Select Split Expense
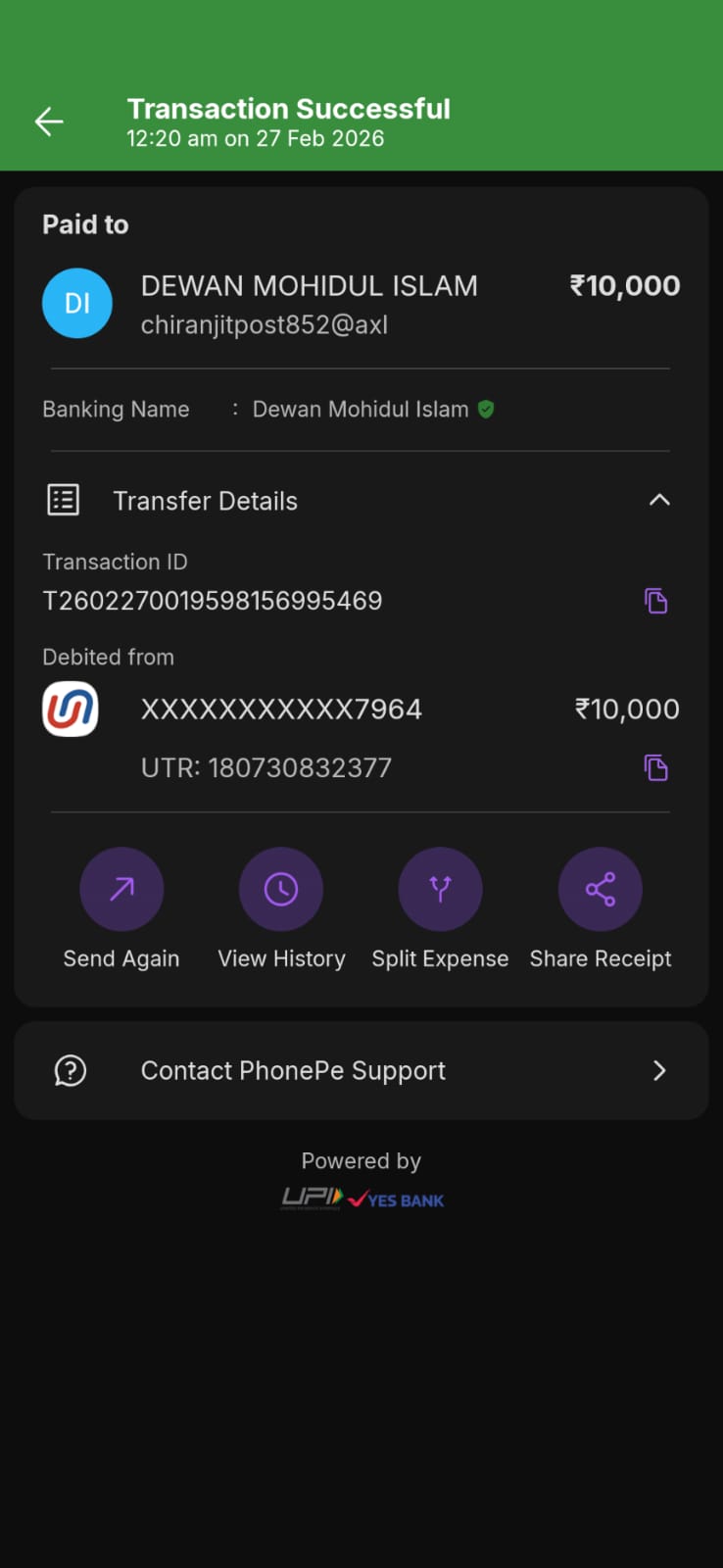 point(440,890)
